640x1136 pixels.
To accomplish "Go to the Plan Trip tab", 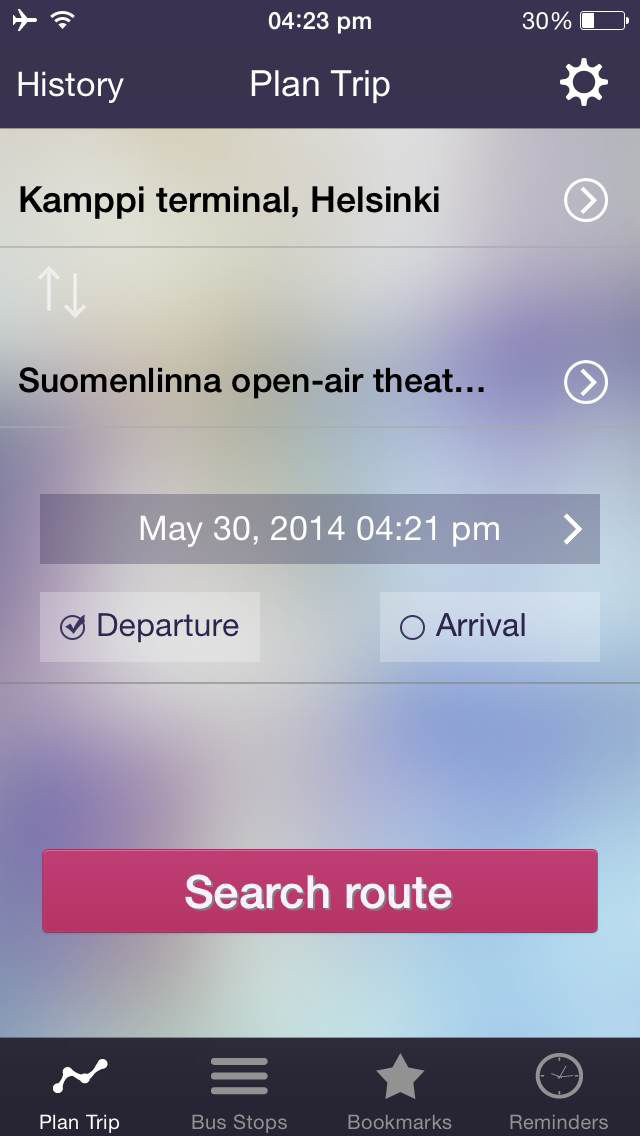I will [80, 1090].
